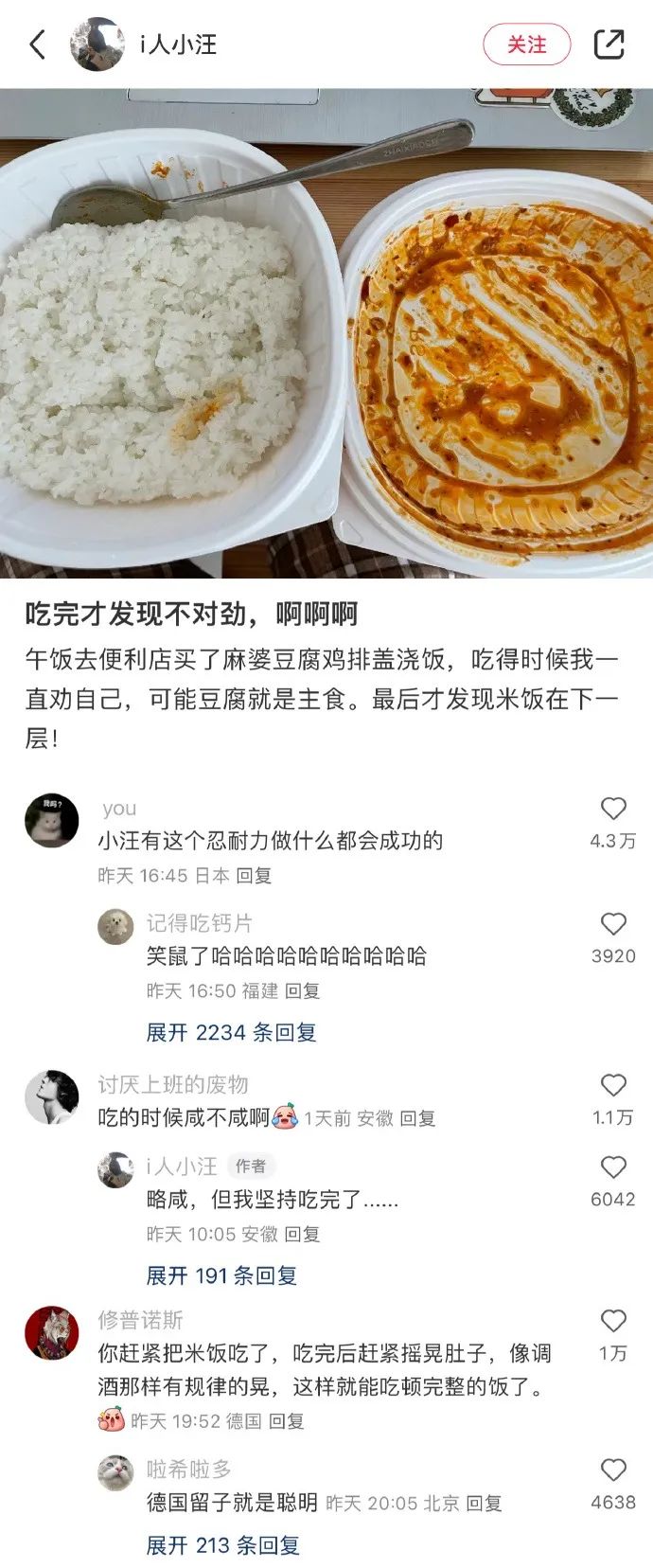Open the rice and tofu photo

click(326, 333)
